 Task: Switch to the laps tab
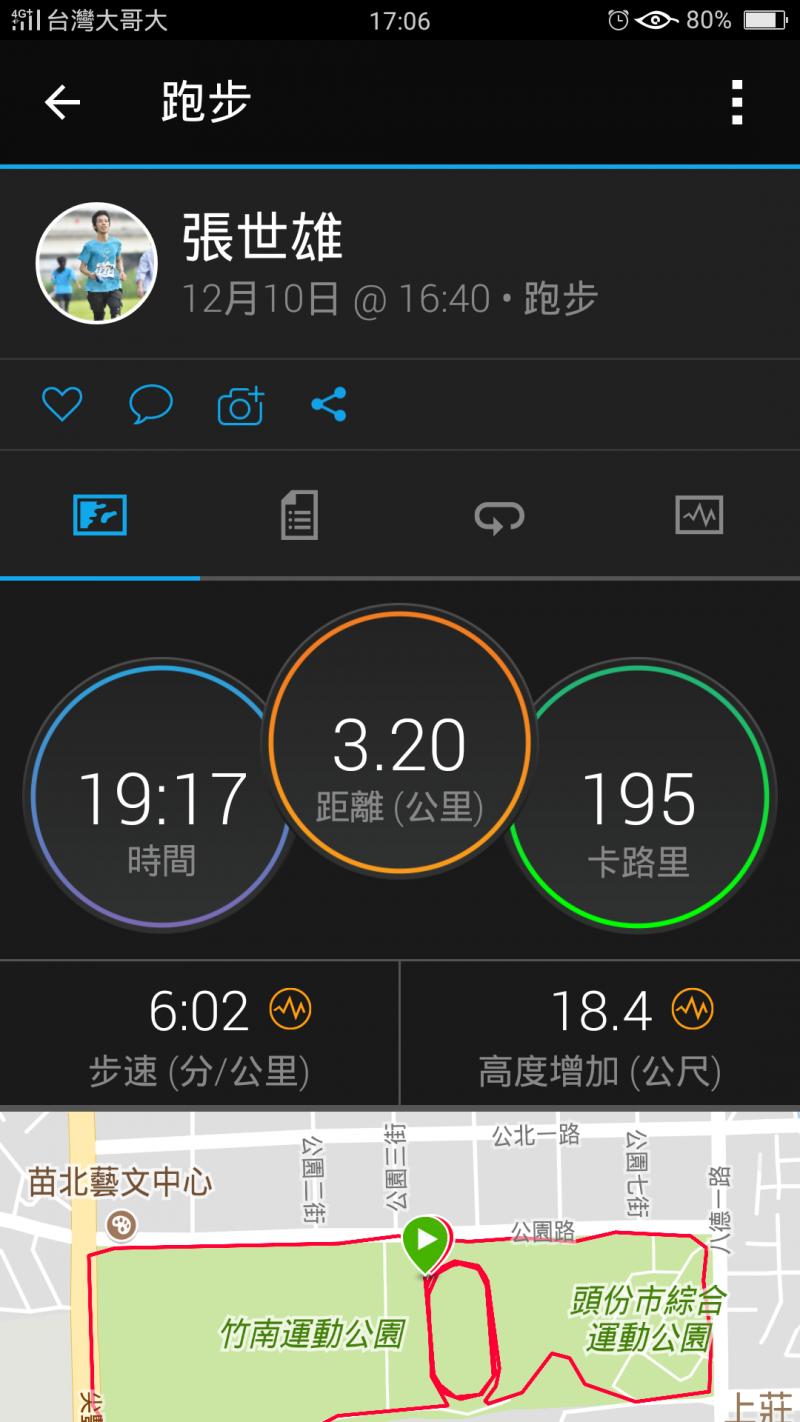[499, 516]
